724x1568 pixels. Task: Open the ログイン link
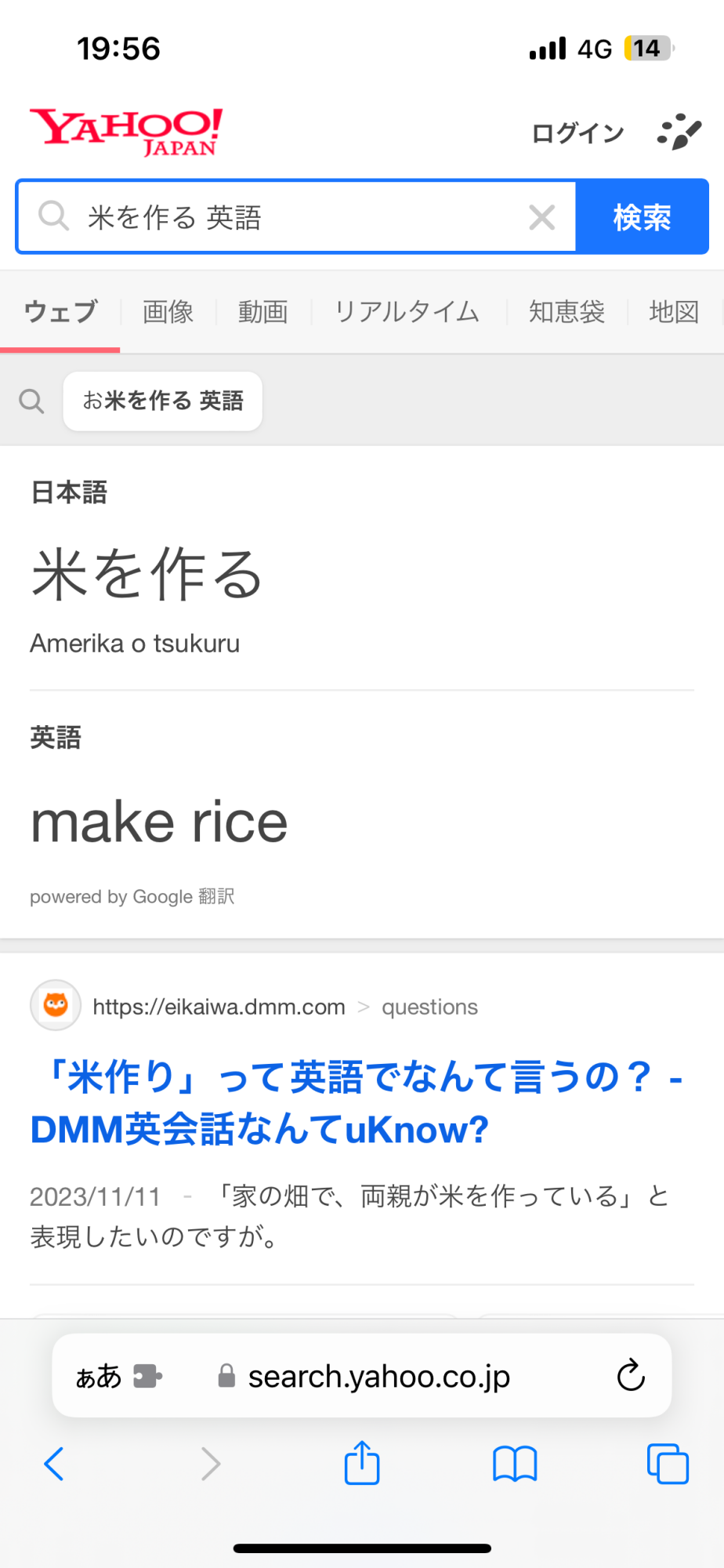[x=577, y=133]
